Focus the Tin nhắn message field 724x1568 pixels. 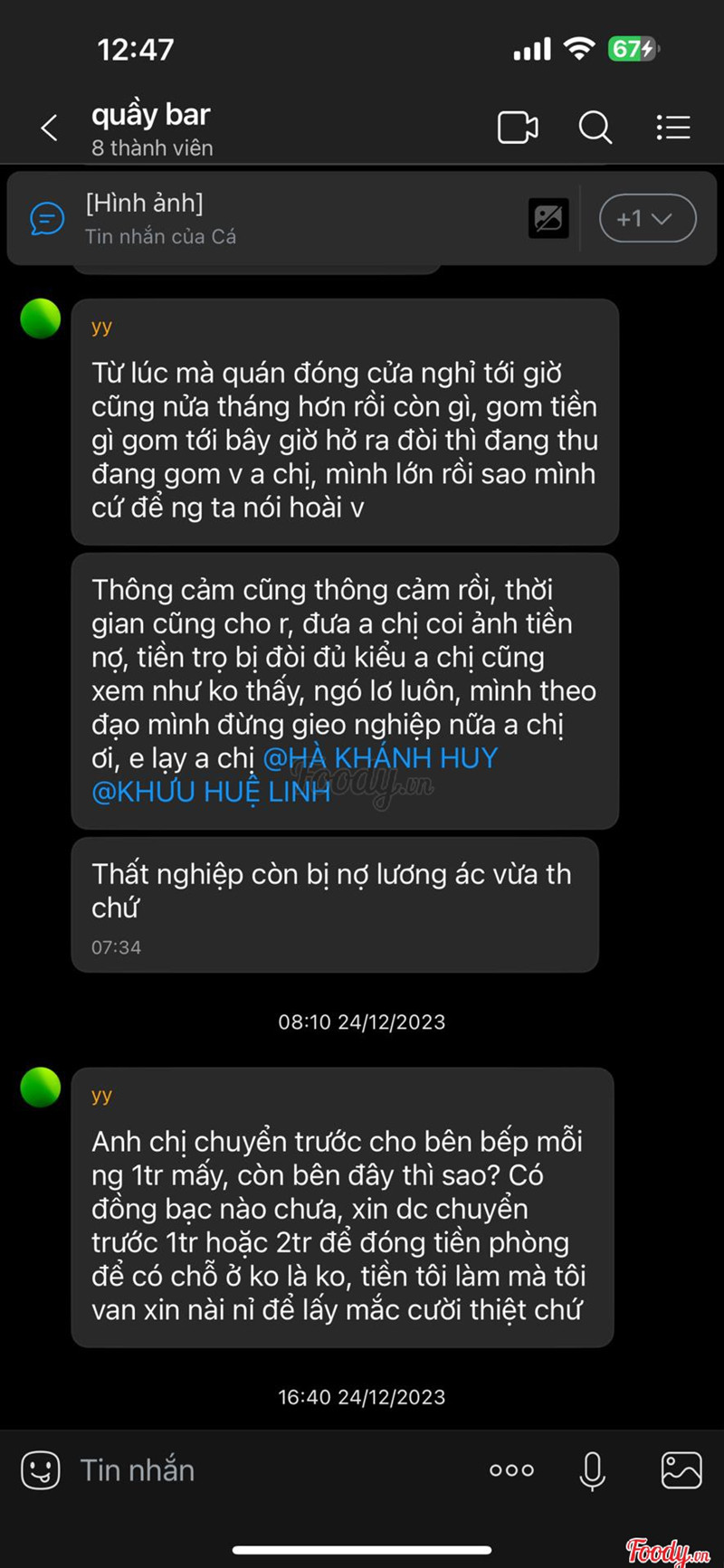(271, 1470)
